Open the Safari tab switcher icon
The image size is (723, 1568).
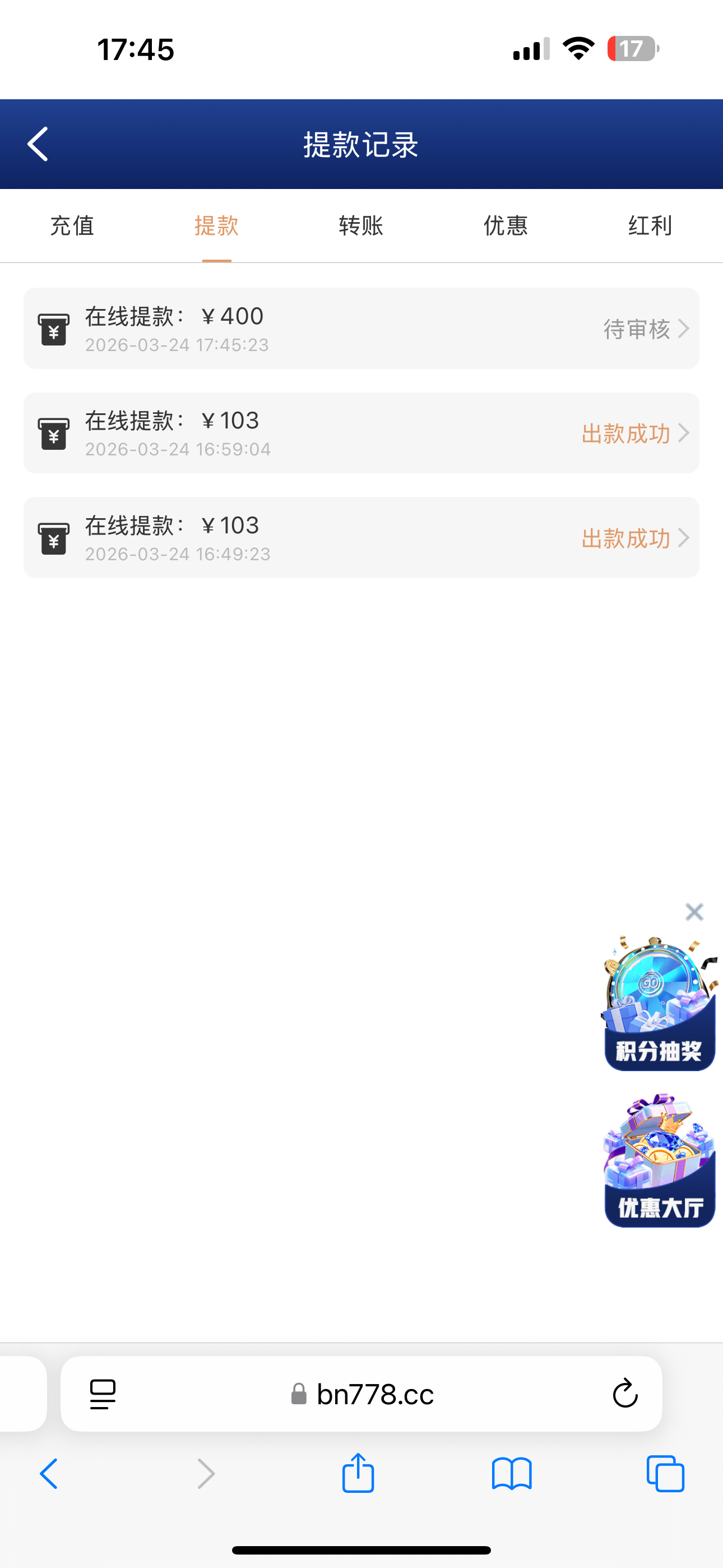[665, 1473]
